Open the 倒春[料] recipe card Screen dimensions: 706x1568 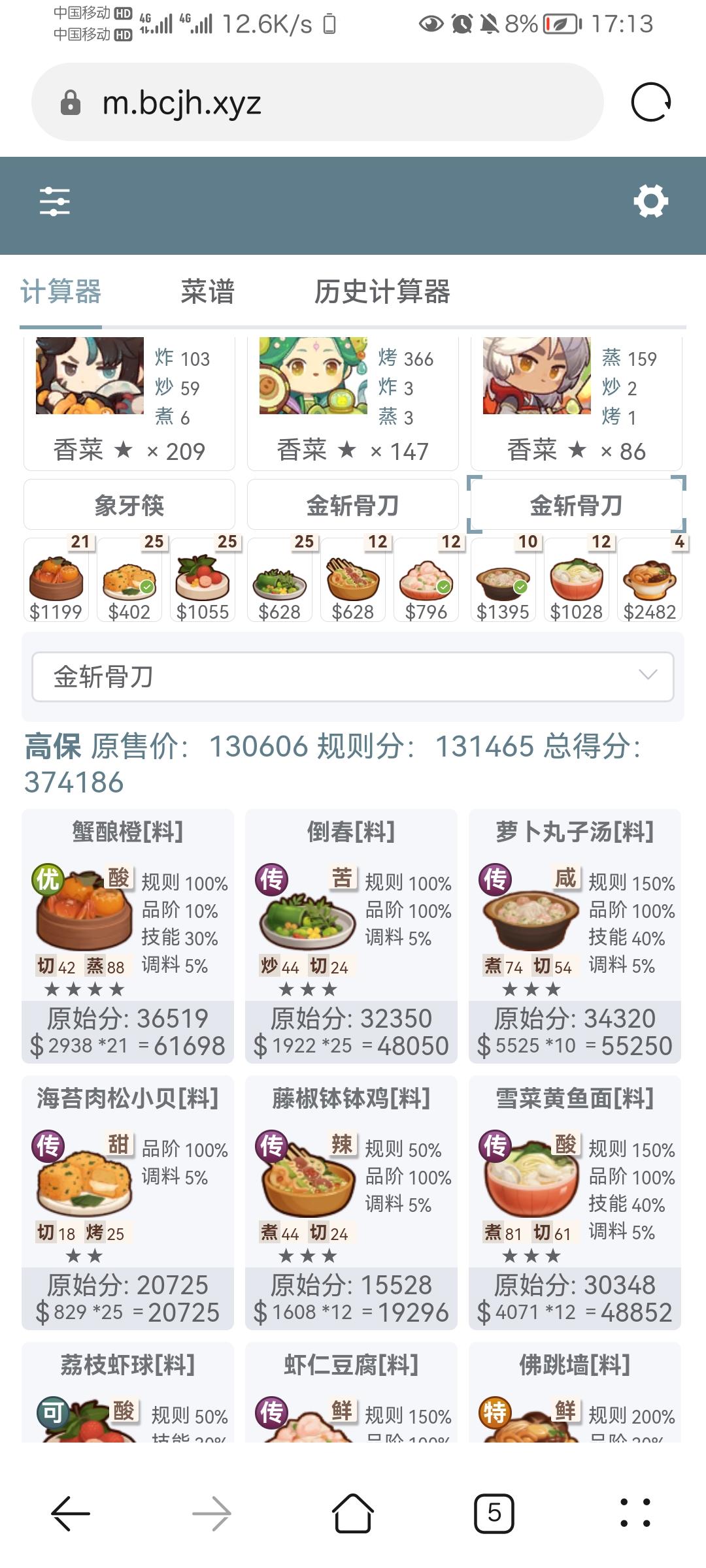point(352,934)
